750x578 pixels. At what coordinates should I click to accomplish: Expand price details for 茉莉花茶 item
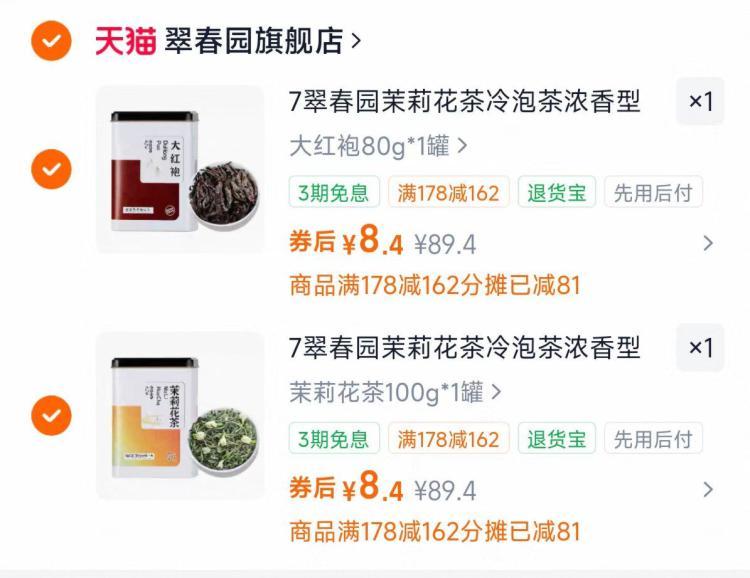tap(708, 490)
